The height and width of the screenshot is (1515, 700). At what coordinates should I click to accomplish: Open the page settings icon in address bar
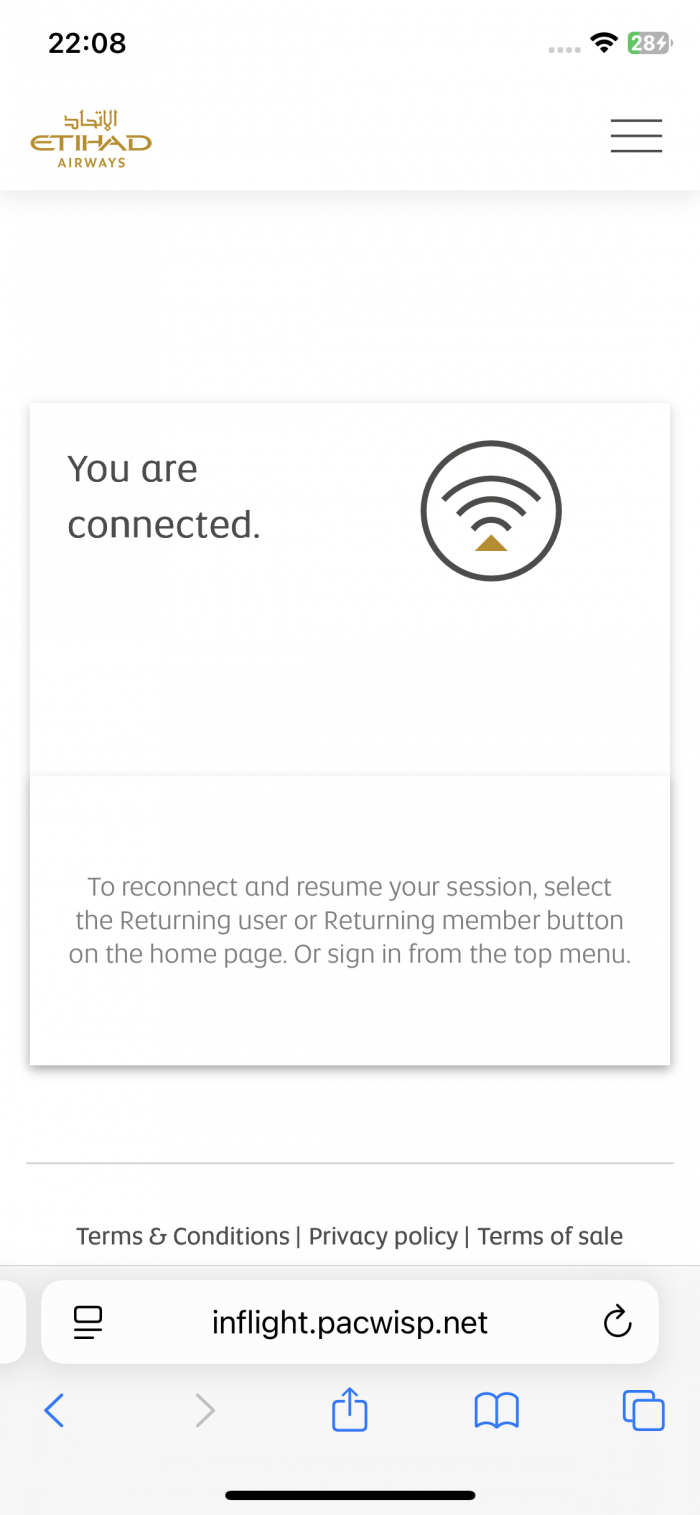click(89, 1323)
